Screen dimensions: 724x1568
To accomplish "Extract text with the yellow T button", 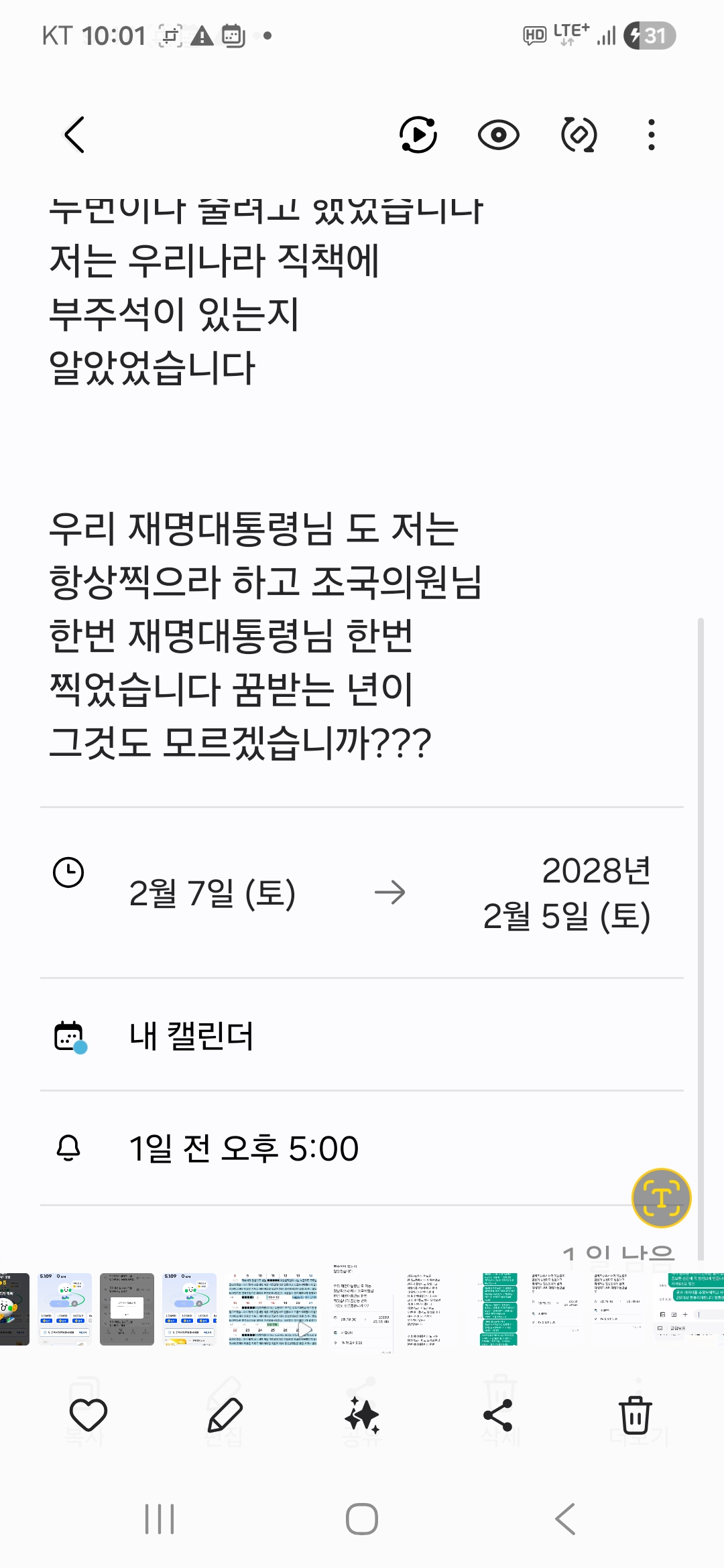I will [x=661, y=1197].
